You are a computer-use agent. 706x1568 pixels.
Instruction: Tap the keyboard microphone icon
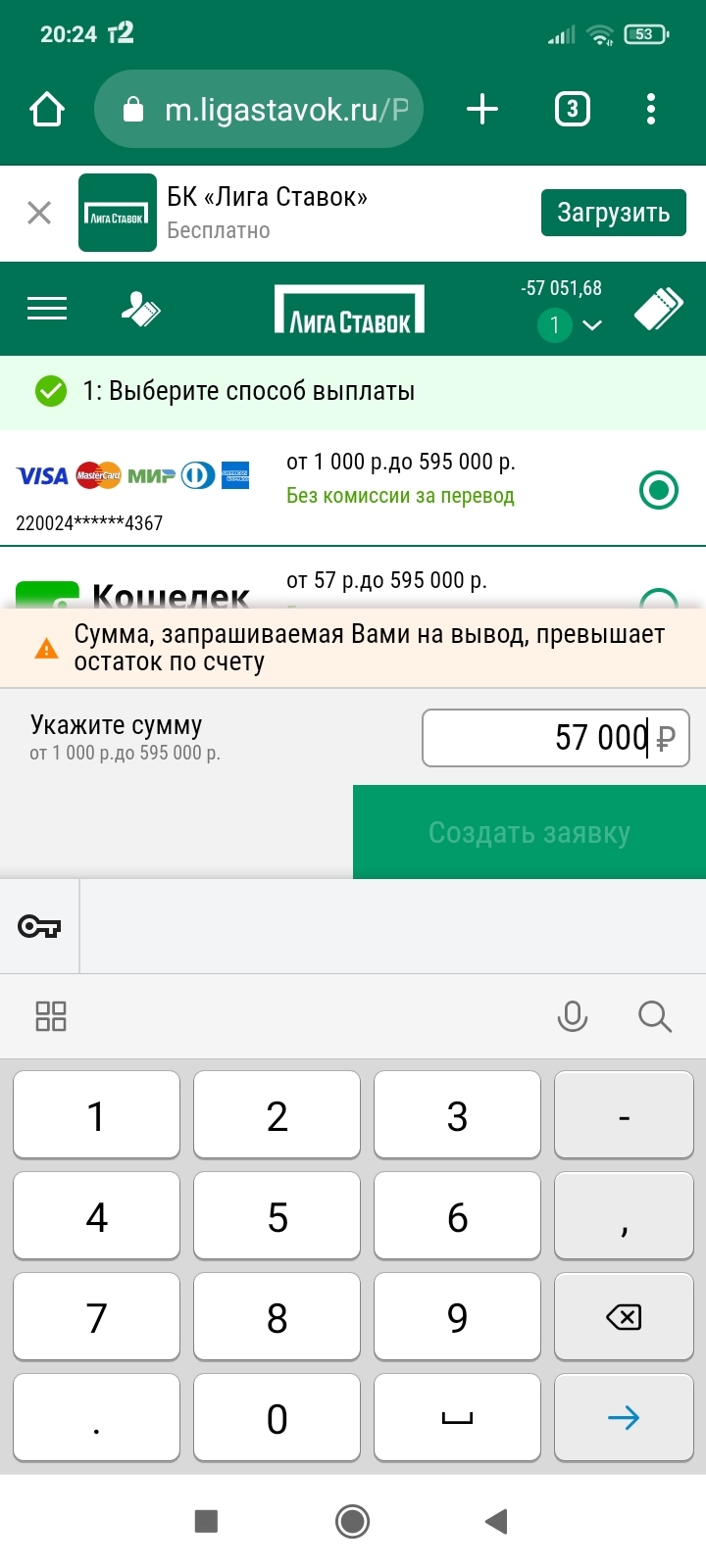pos(572,1016)
